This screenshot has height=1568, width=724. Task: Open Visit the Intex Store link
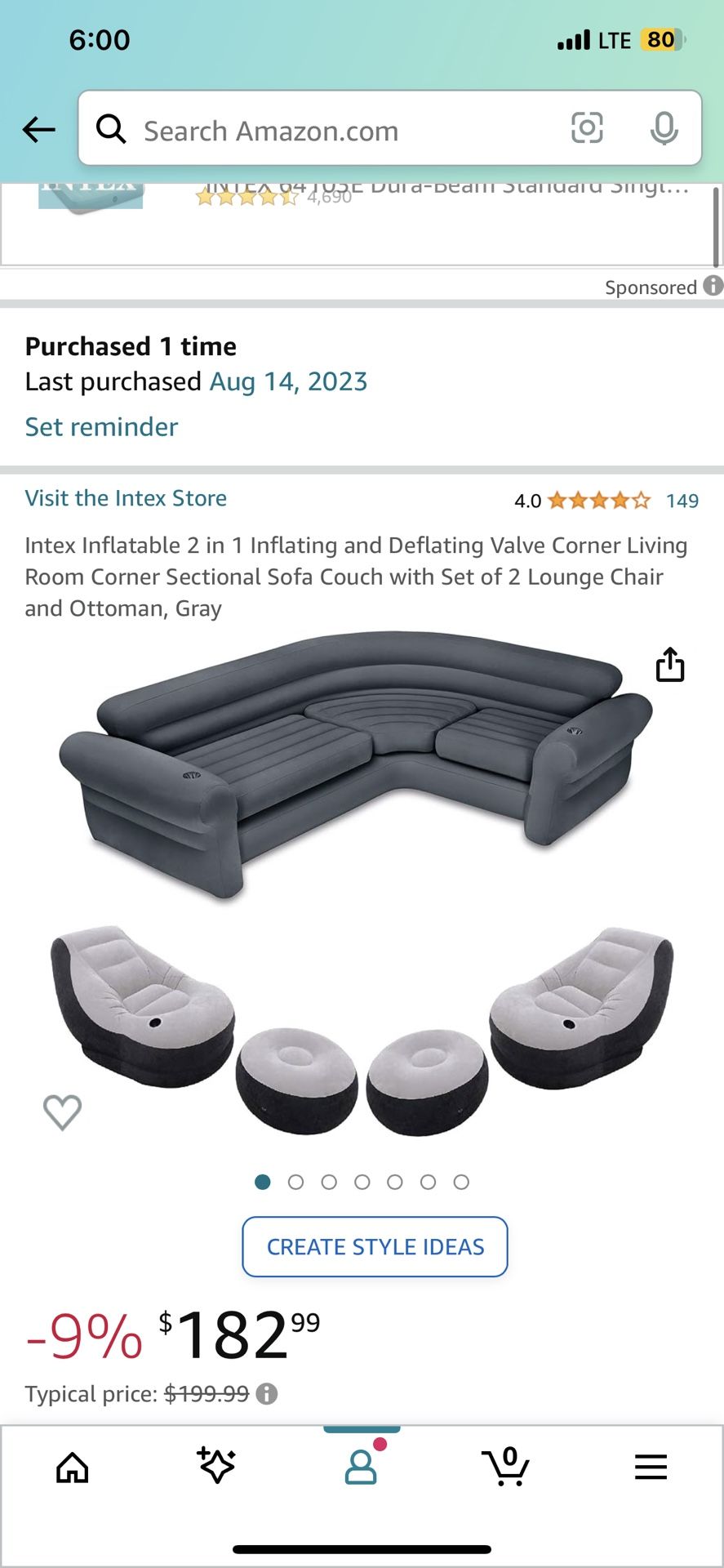[125, 497]
